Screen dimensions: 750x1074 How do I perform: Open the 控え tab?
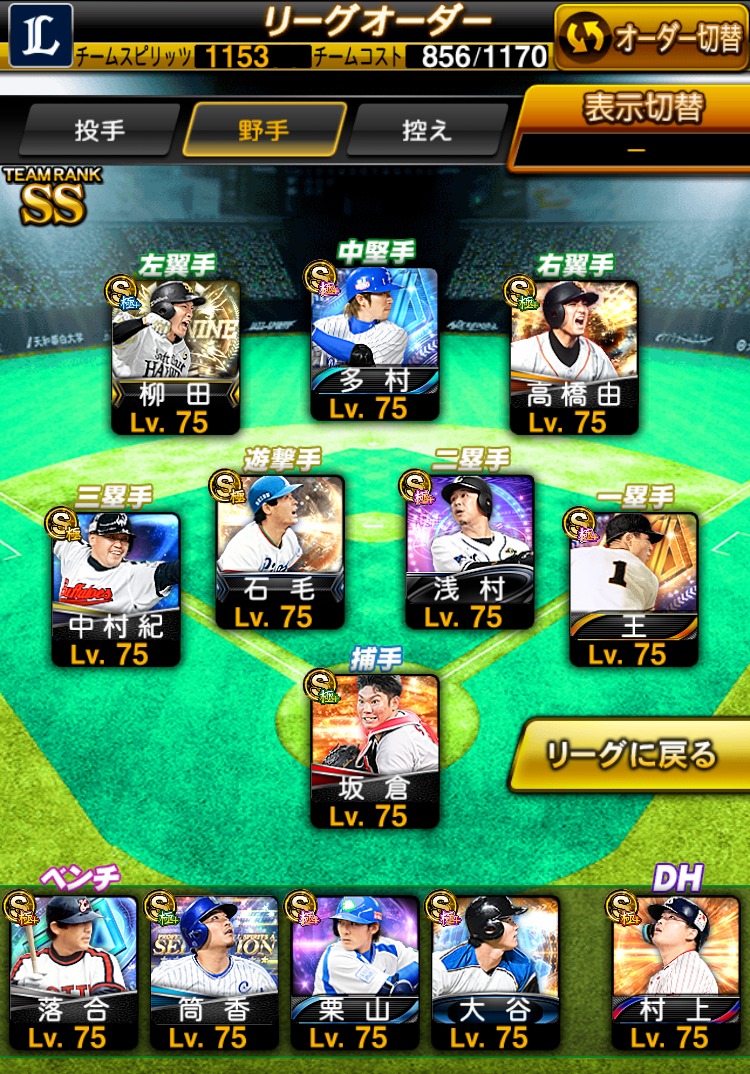point(427,130)
